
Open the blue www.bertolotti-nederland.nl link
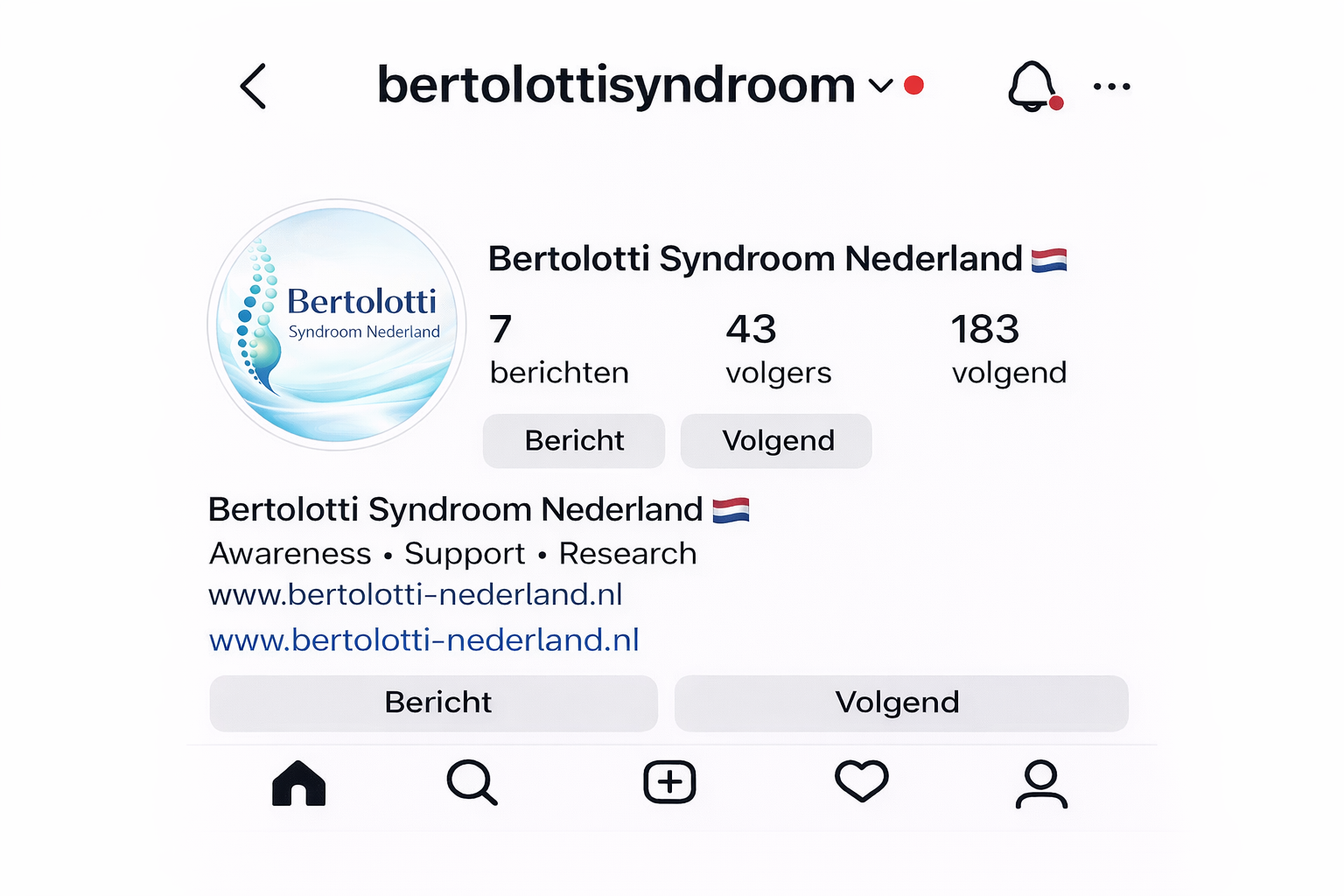(424, 640)
